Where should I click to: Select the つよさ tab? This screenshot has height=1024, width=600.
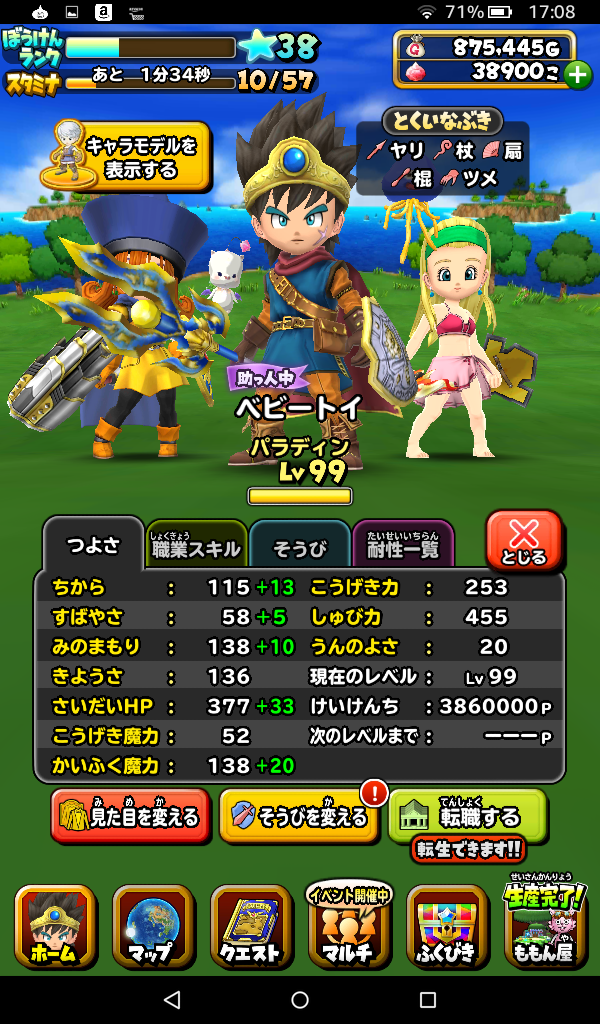pos(93,546)
